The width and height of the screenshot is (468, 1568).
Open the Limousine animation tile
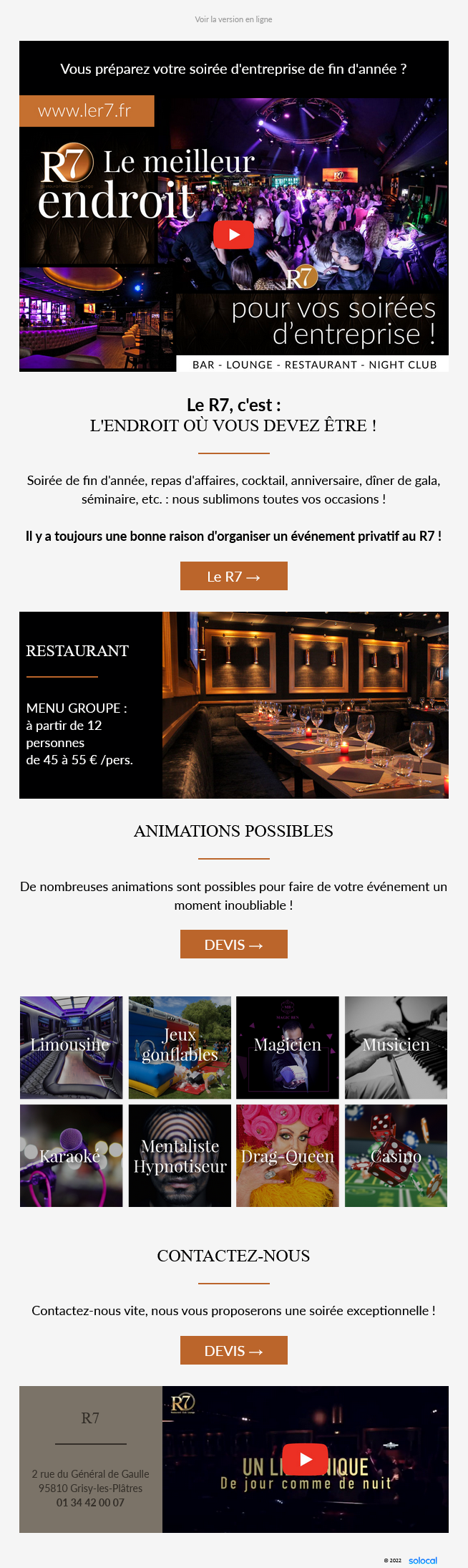coord(71,1047)
